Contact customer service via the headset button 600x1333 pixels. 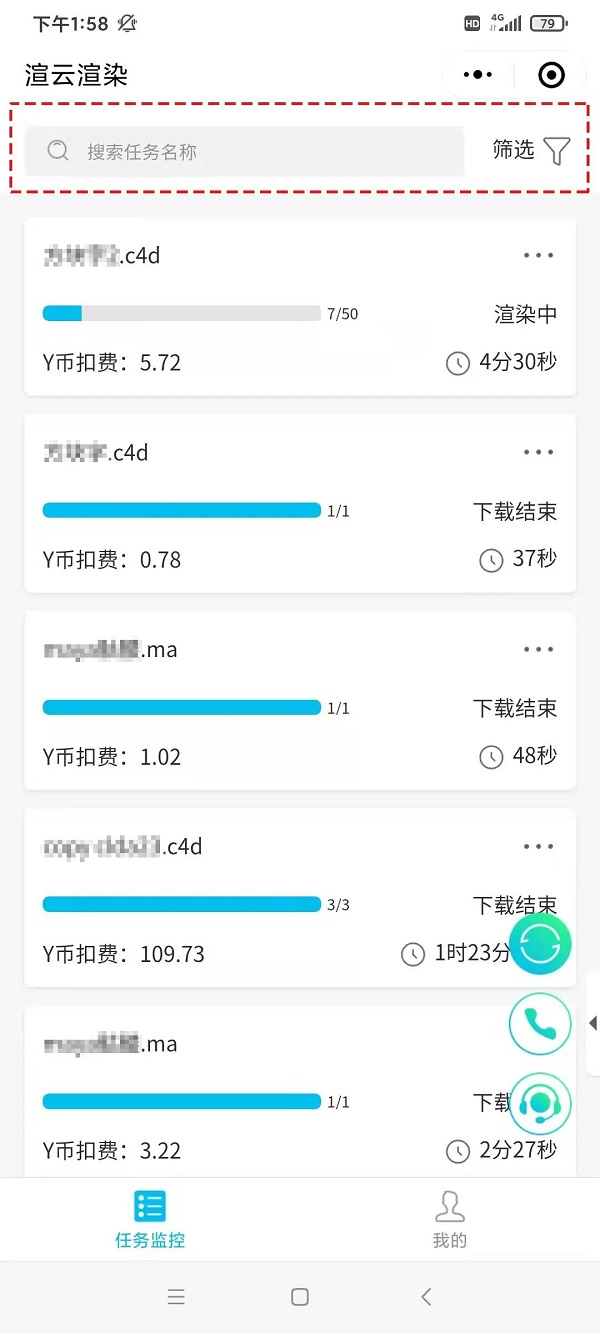pos(540,1103)
